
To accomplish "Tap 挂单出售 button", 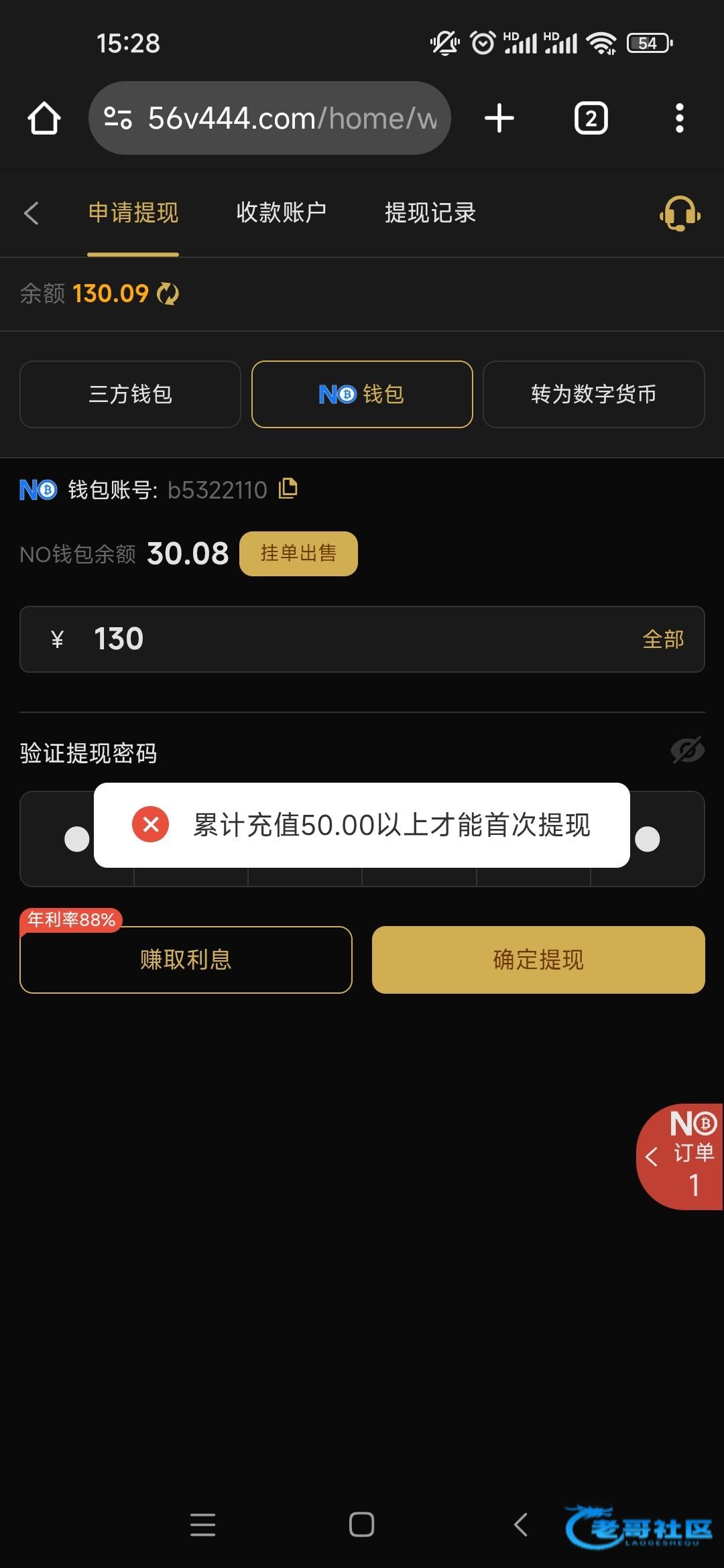I will coord(298,553).
